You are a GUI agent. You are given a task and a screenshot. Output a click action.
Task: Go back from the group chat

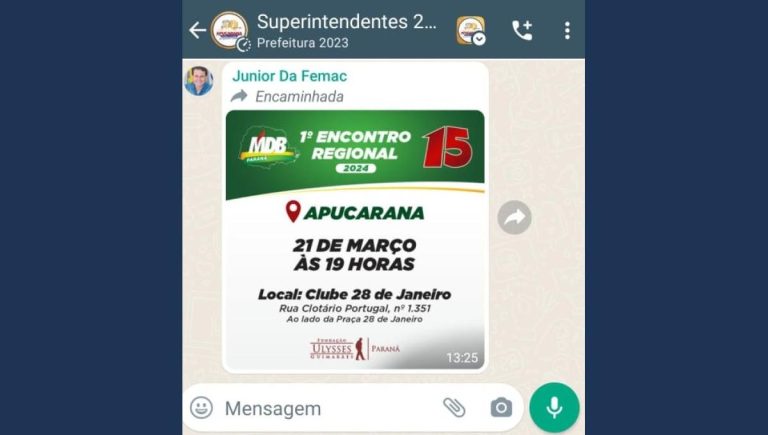[197, 30]
